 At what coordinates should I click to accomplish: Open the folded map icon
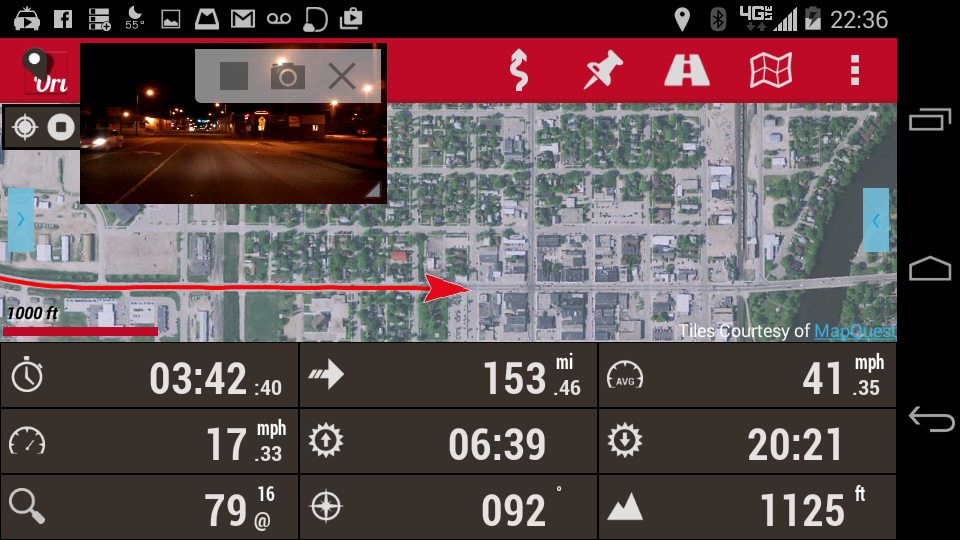[771, 71]
